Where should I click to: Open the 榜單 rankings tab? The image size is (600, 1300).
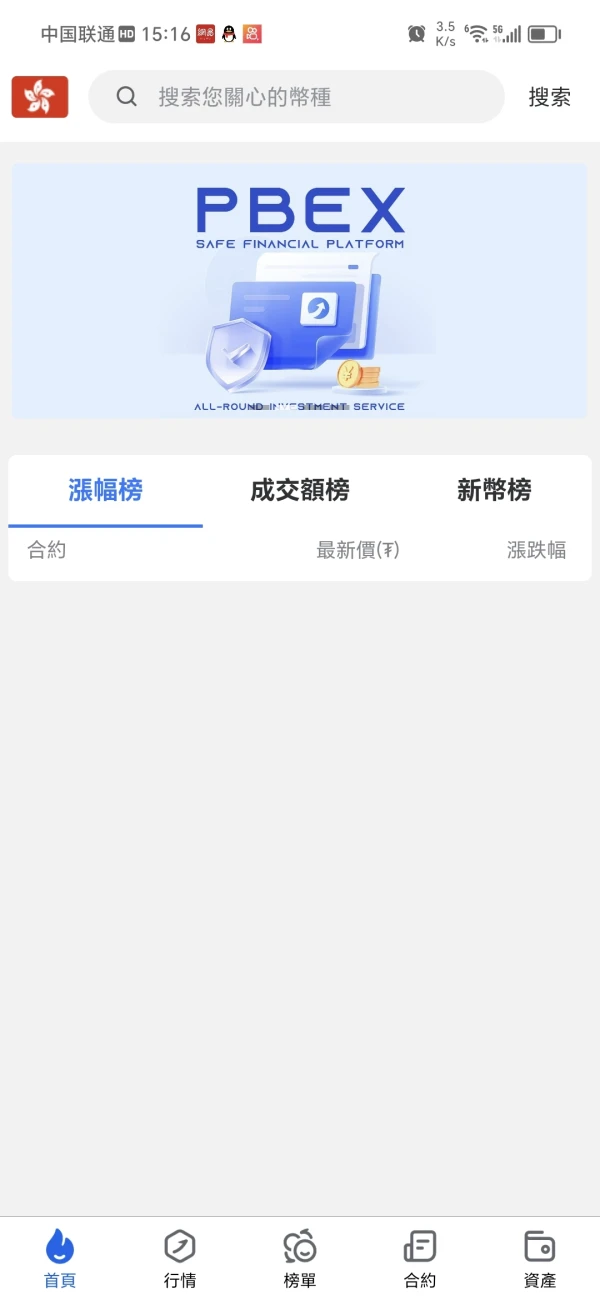(300, 1259)
